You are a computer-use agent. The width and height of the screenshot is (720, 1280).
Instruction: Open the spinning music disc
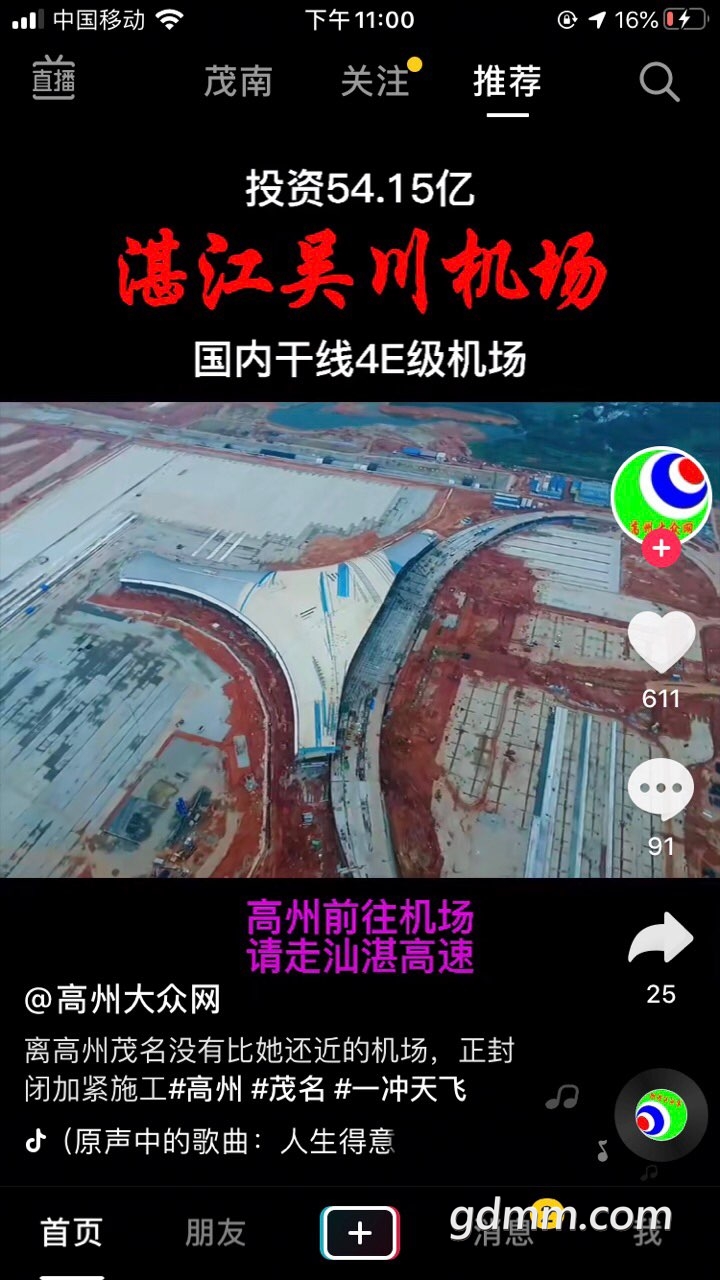tap(660, 1114)
